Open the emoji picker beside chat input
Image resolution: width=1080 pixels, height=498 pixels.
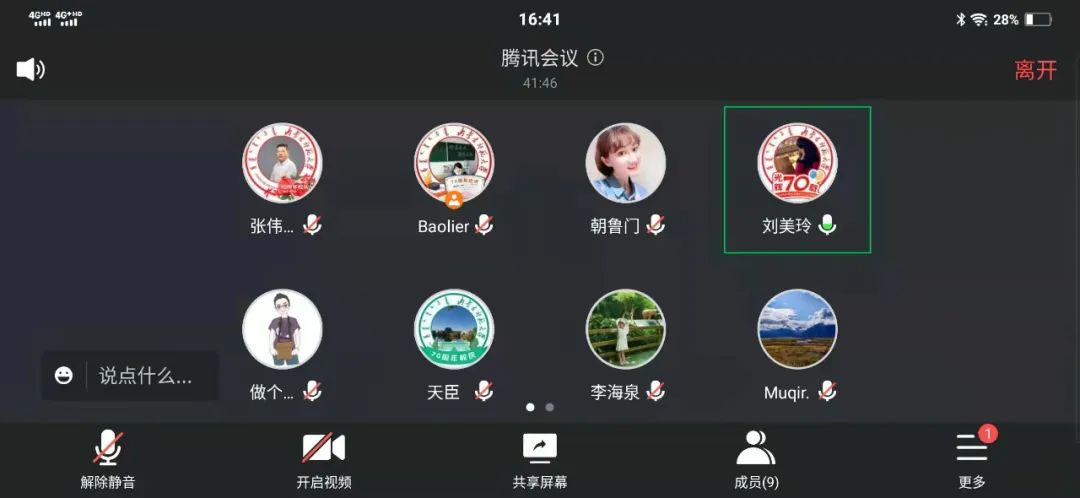(x=64, y=376)
